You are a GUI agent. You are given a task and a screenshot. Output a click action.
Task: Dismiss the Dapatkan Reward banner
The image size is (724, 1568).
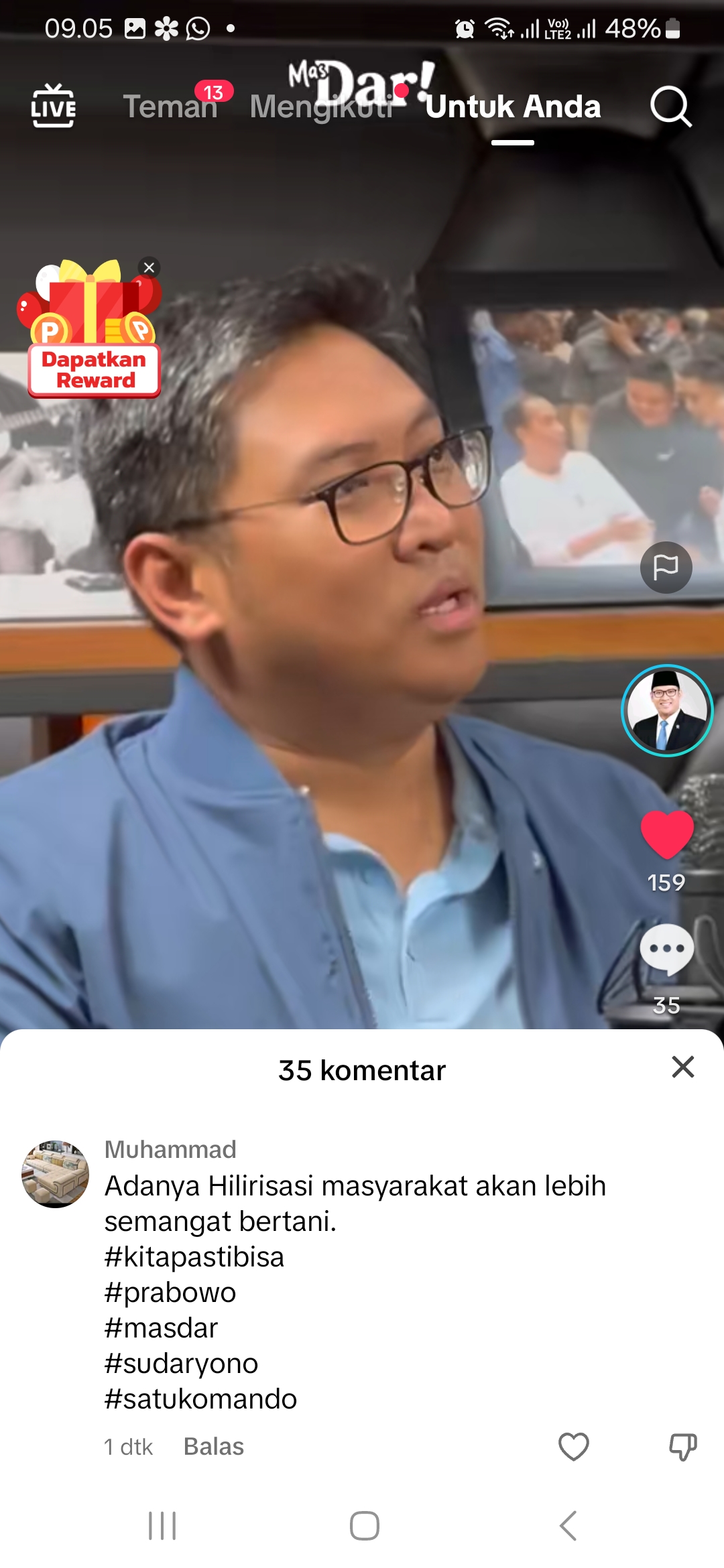149,268
